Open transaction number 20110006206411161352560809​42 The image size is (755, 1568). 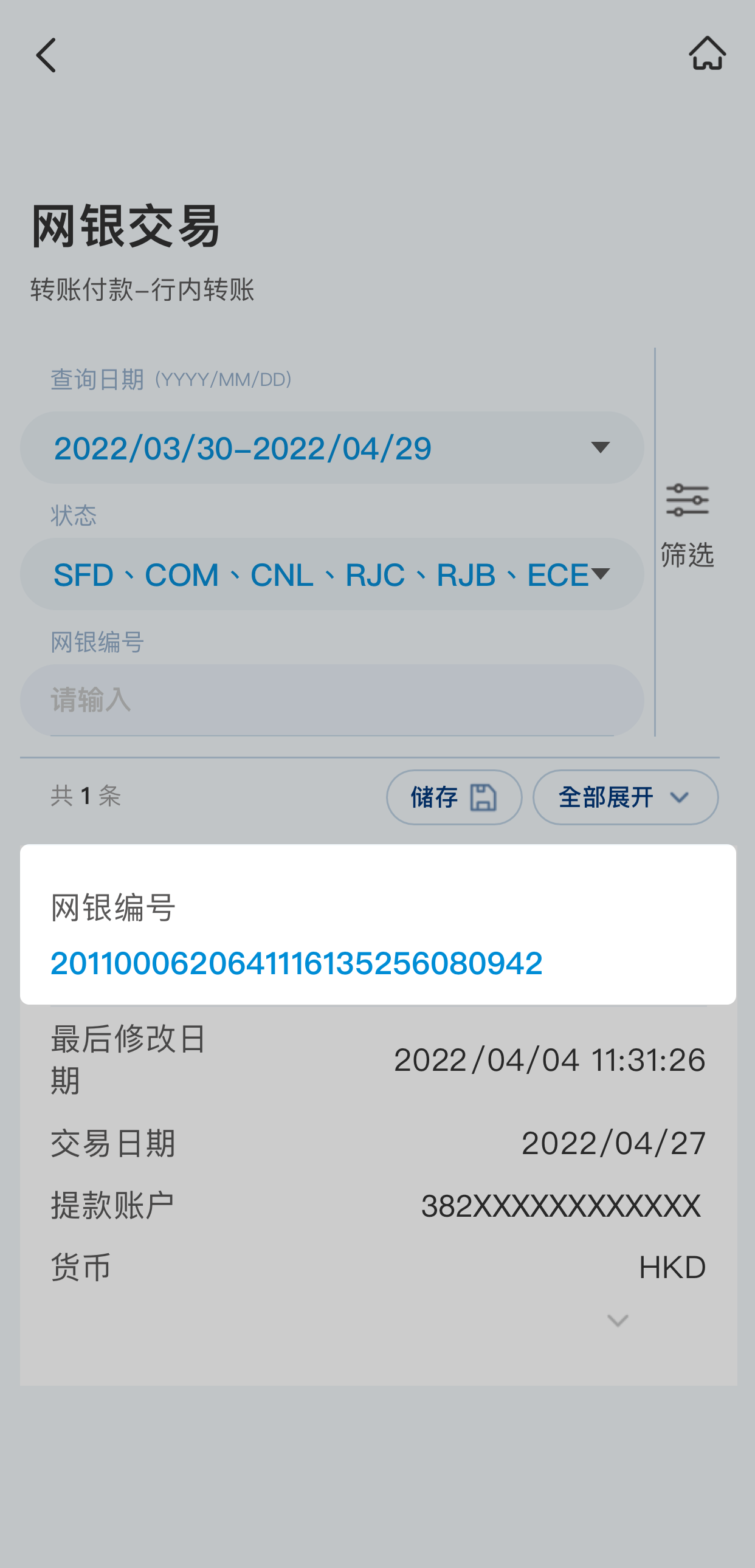click(x=297, y=963)
